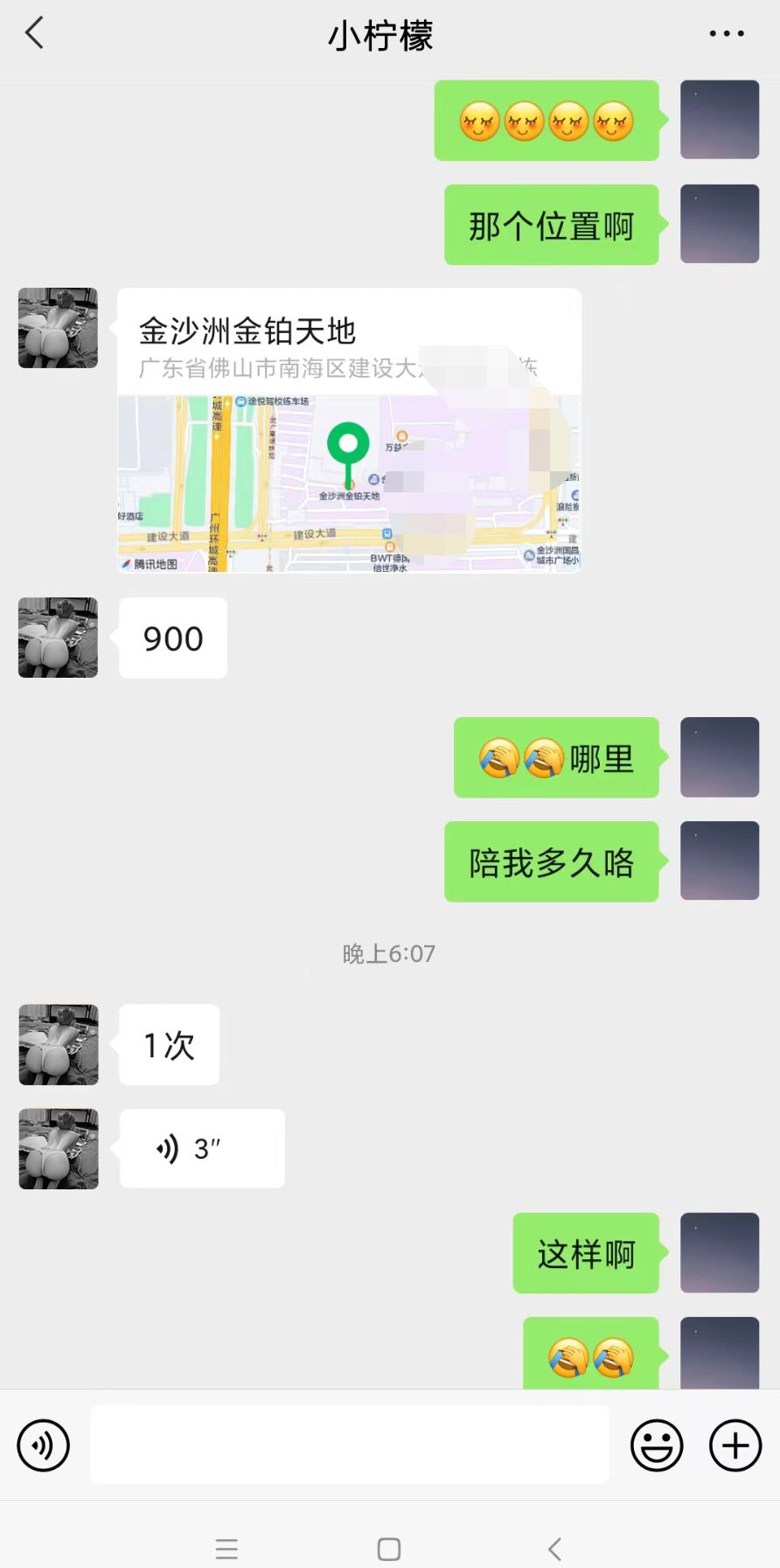780x1568 pixels.
Task: Open recent apps from navigation bar
Action: click(226, 1547)
